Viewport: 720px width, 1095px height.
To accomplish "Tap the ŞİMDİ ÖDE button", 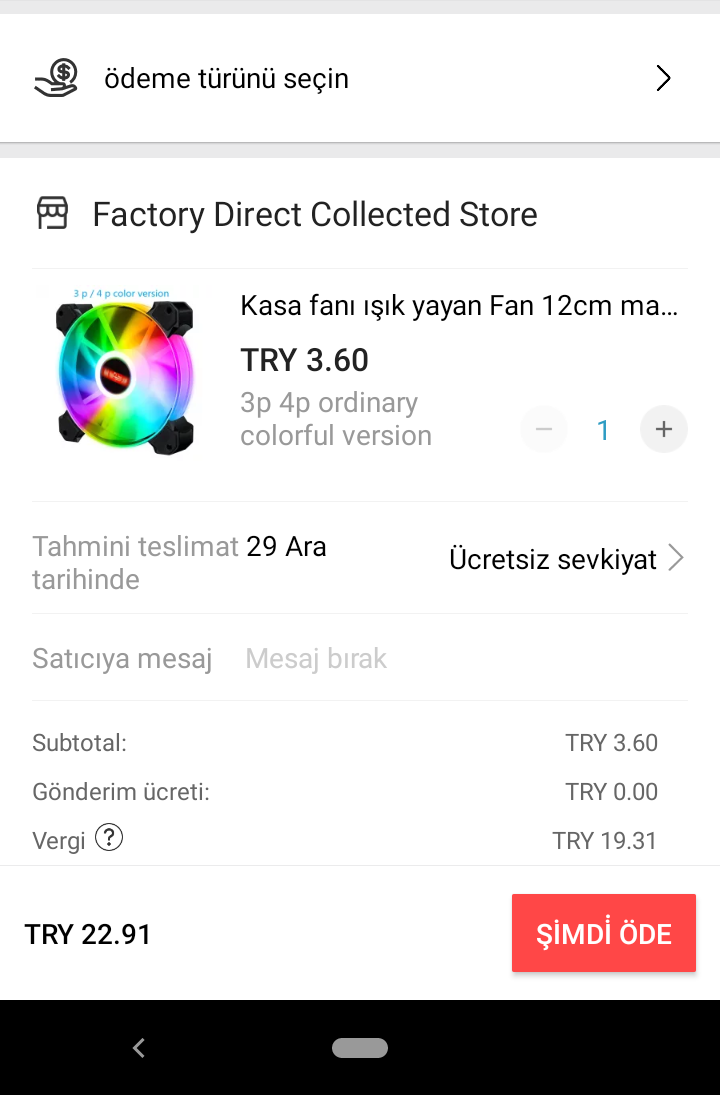I will [x=603, y=933].
